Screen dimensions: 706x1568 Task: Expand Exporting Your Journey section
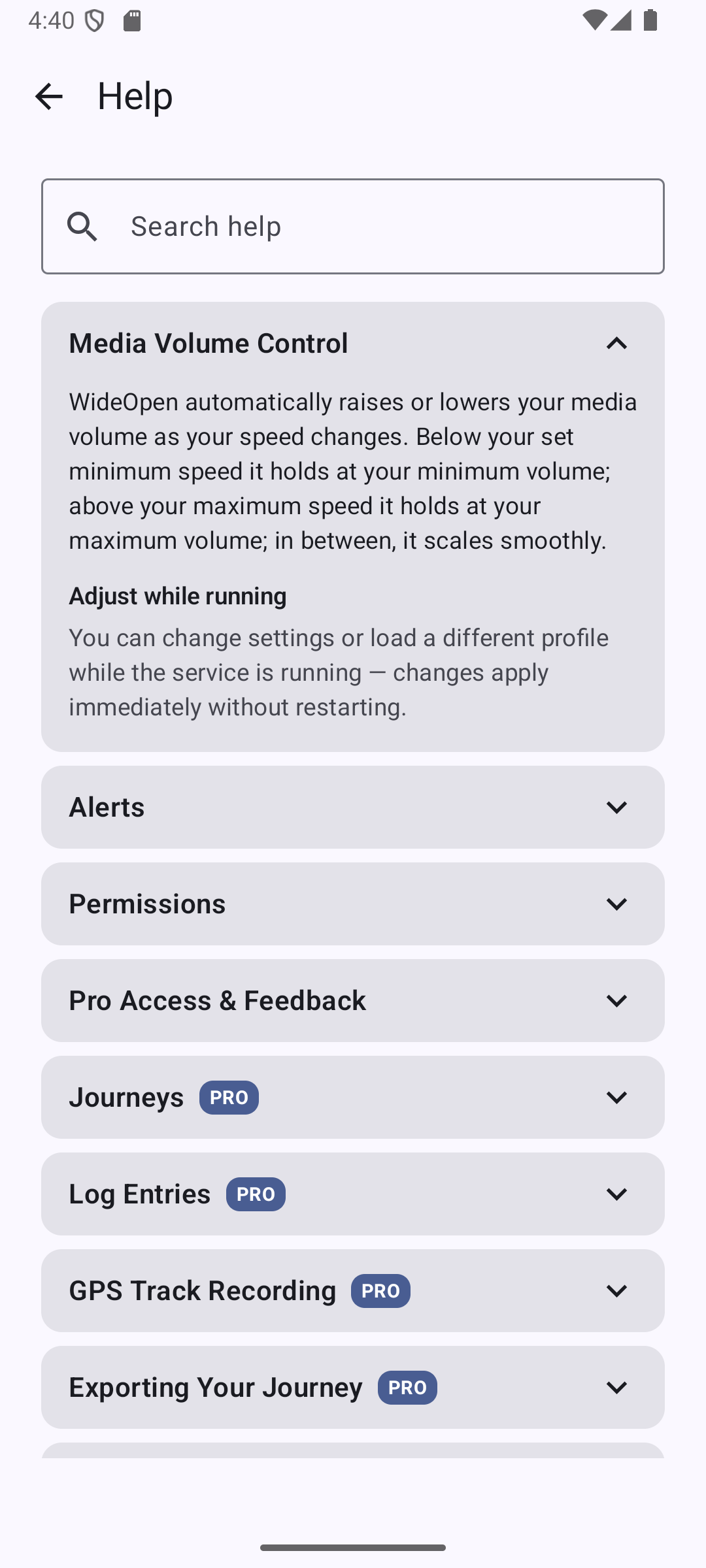point(353,1387)
